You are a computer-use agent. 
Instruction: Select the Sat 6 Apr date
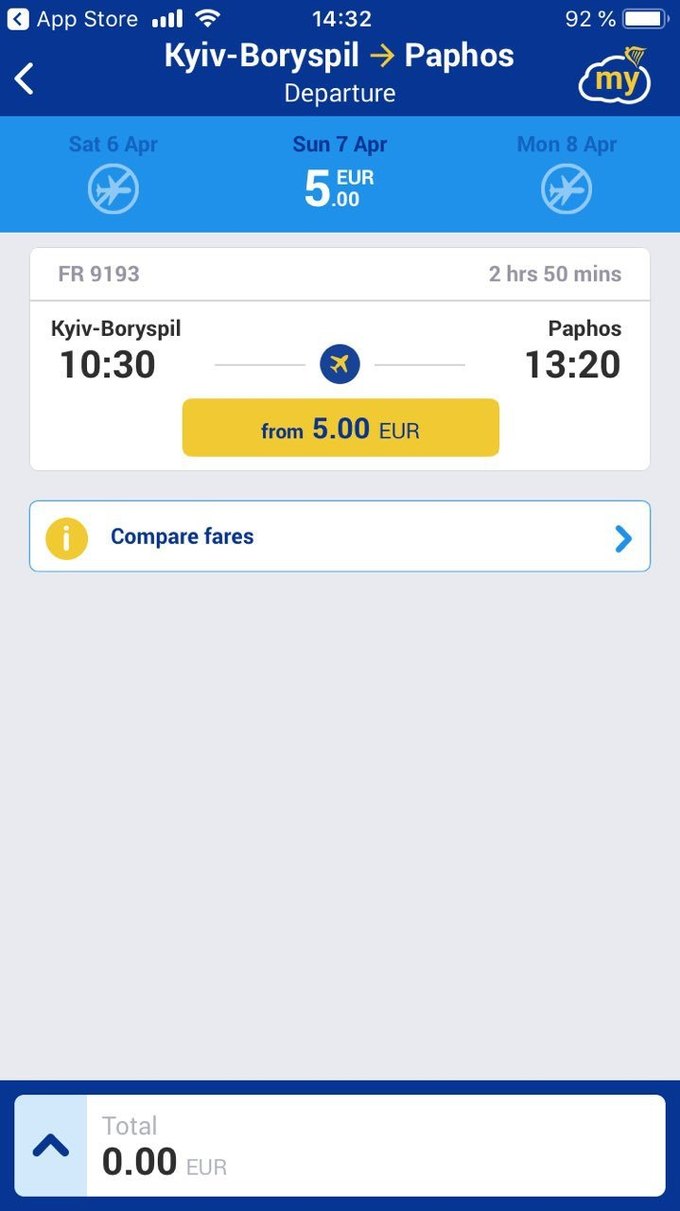113,174
